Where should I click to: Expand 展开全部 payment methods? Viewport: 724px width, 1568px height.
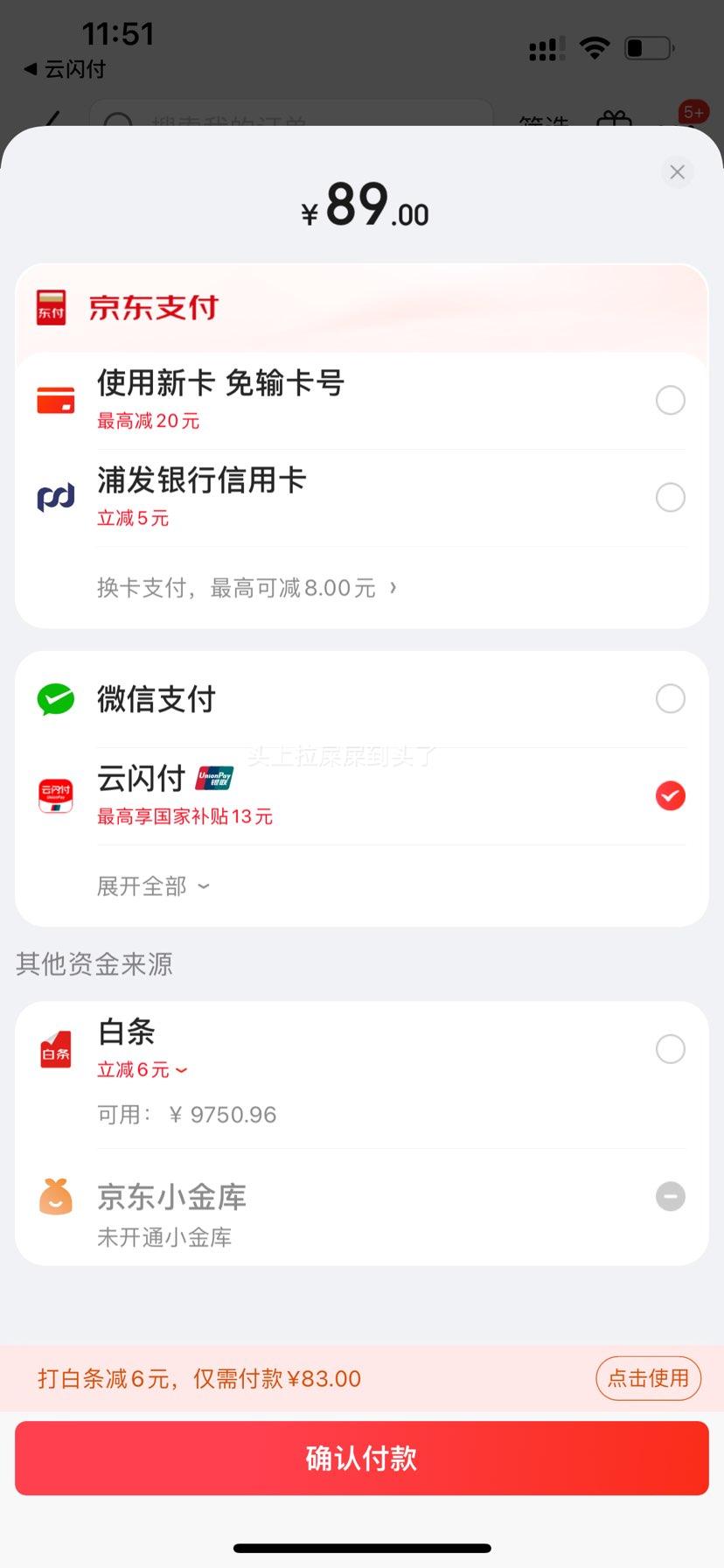(x=153, y=886)
